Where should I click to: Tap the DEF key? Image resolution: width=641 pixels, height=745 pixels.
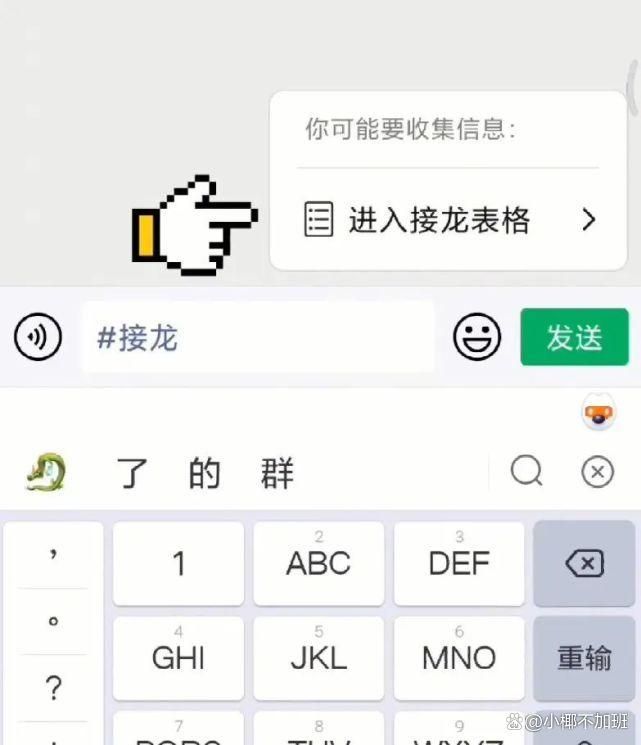(459, 564)
